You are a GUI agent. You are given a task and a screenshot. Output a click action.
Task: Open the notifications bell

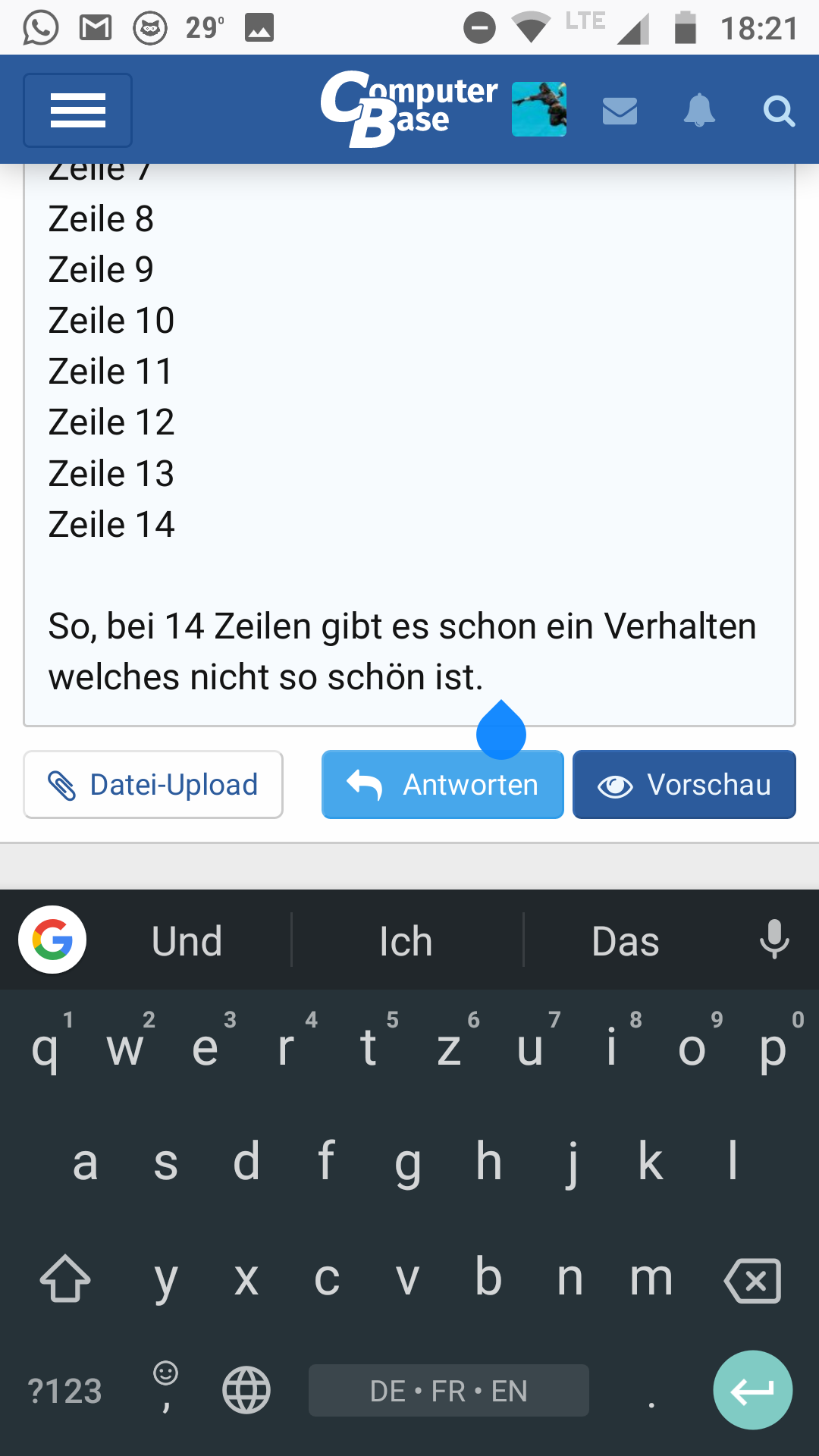tap(699, 111)
